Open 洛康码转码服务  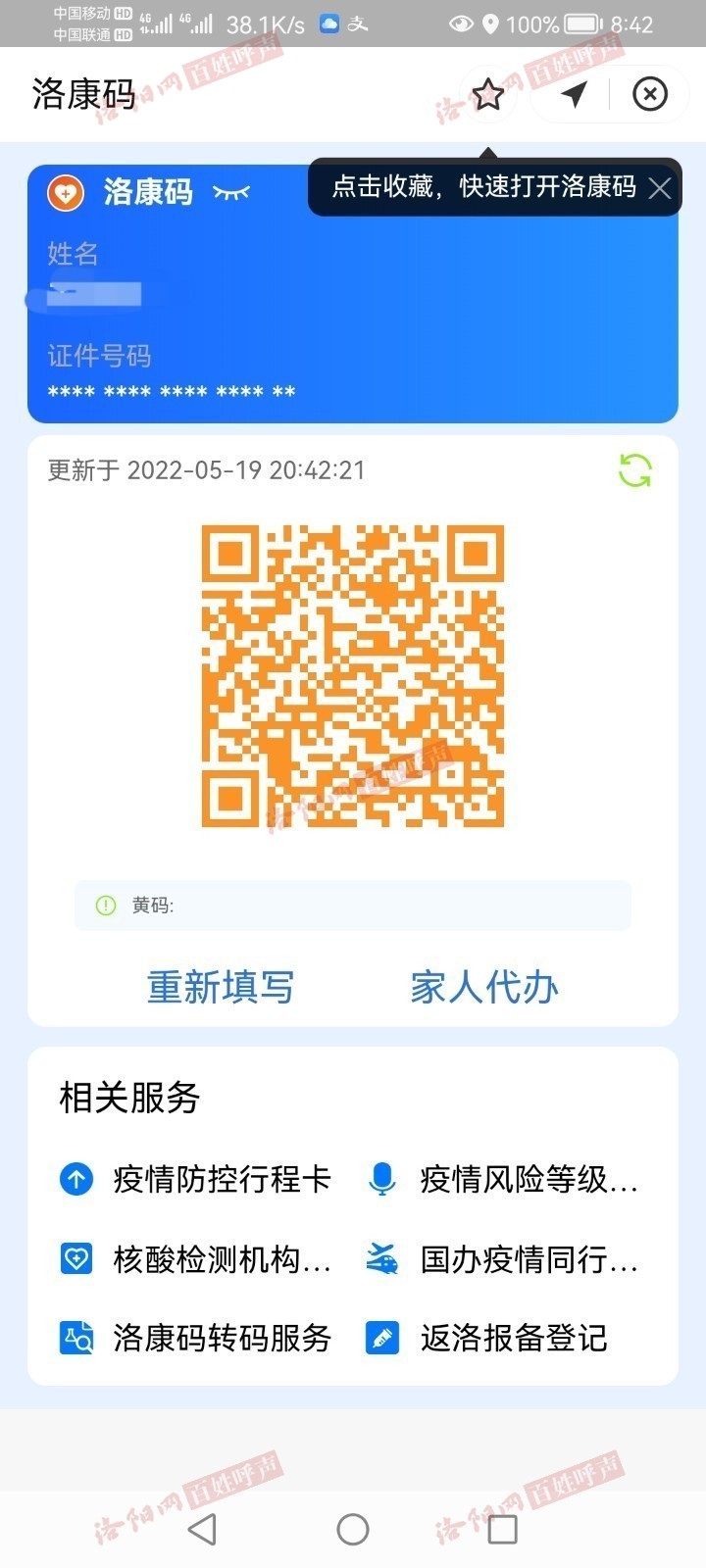(x=196, y=1338)
